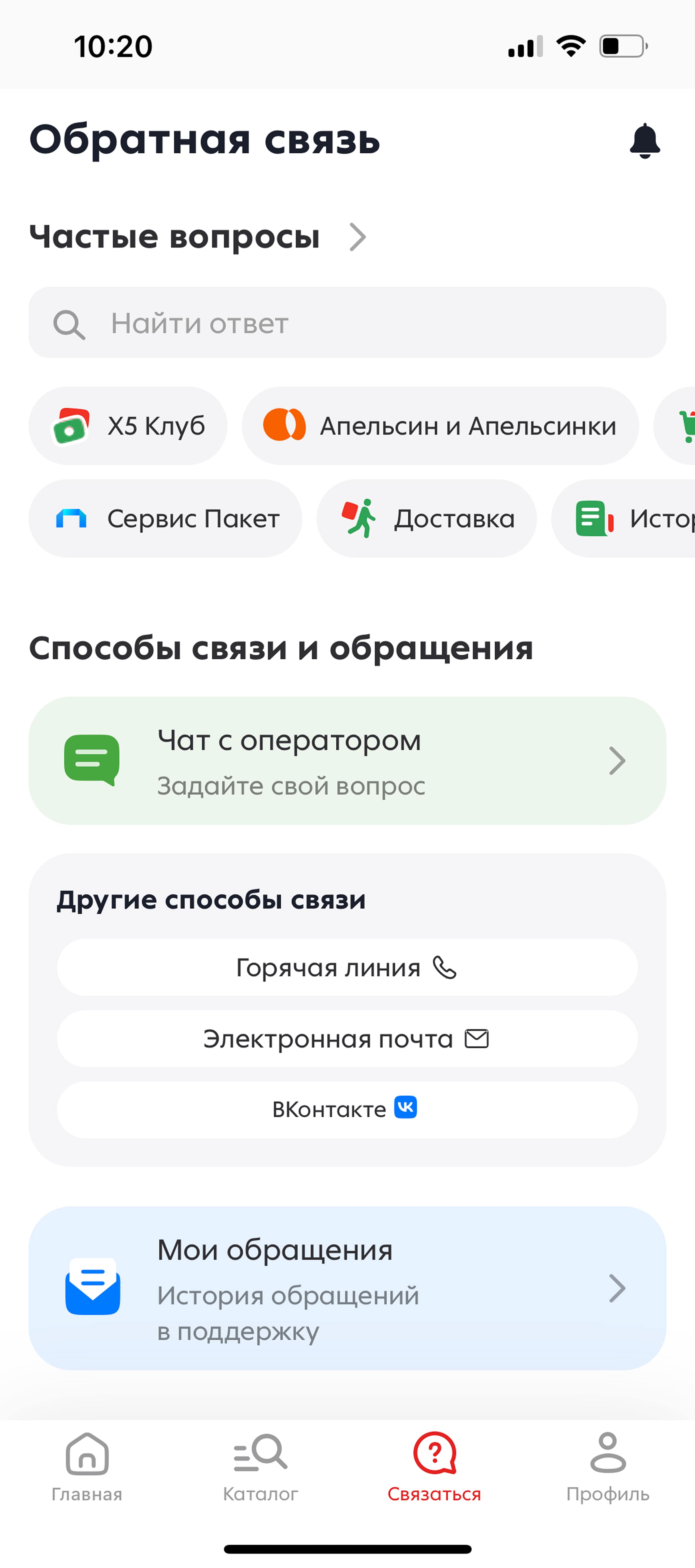Open the notifications bell
The width and height of the screenshot is (695, 1568).
(644, 141)
